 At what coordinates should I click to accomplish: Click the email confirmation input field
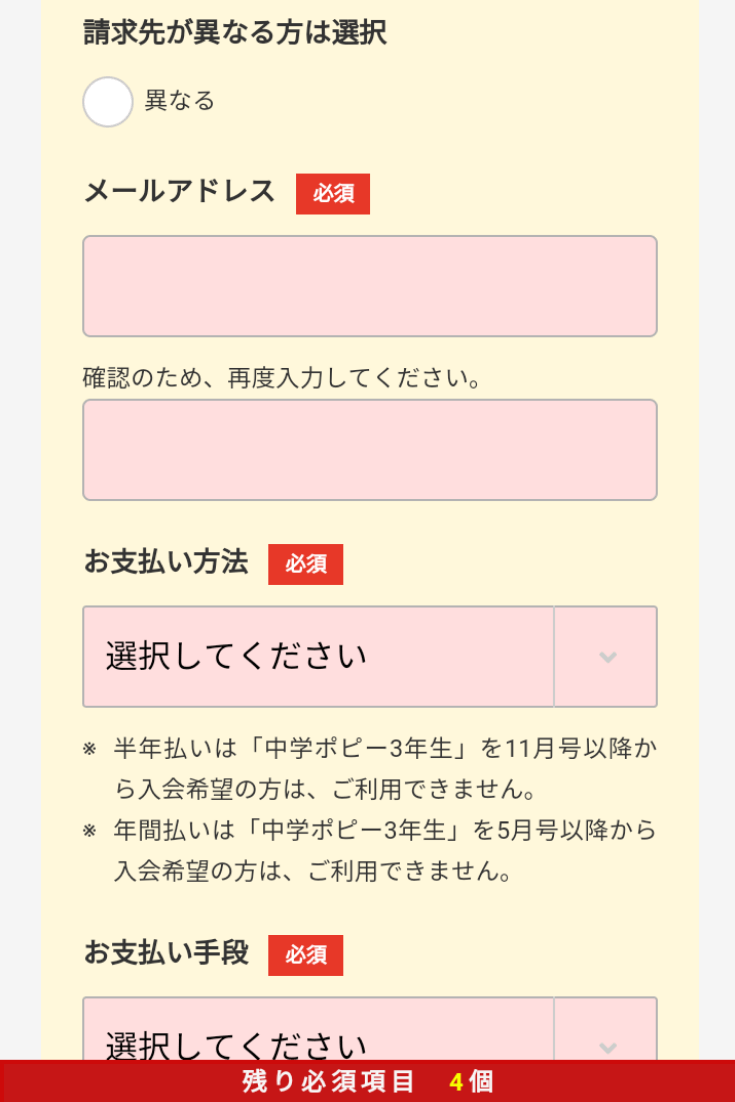pyautogui.click(x=369, y=449)
